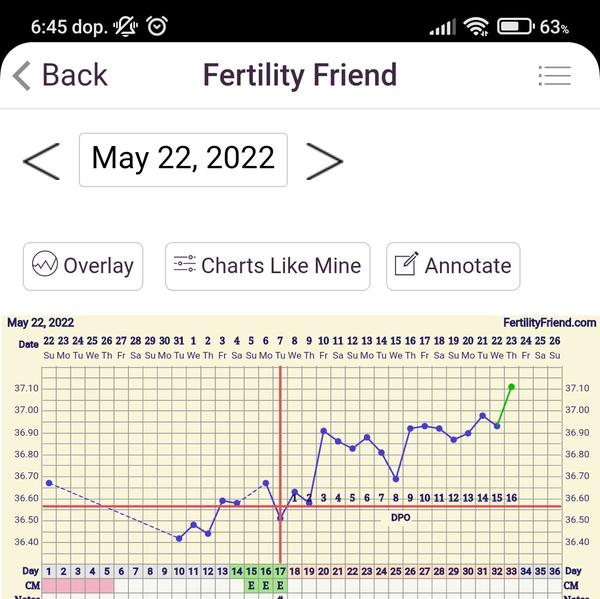
Task: Go to the next chart date
Action: (x=324, y=160)
